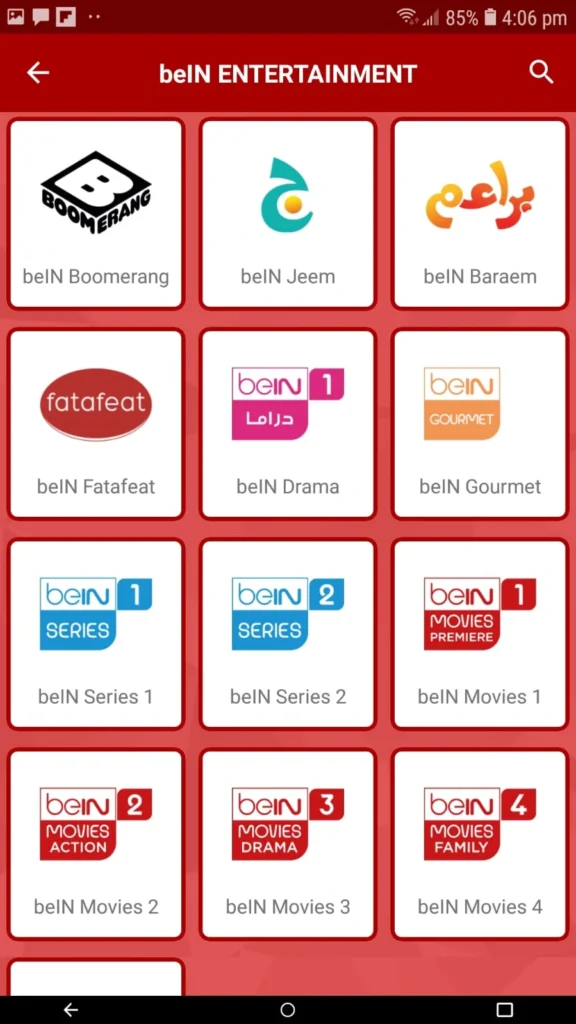The width and height of the screenshot is (576, 1024).
Task: Open the recent apps view
Action: pyautogui.click(x=504, y=1010)
